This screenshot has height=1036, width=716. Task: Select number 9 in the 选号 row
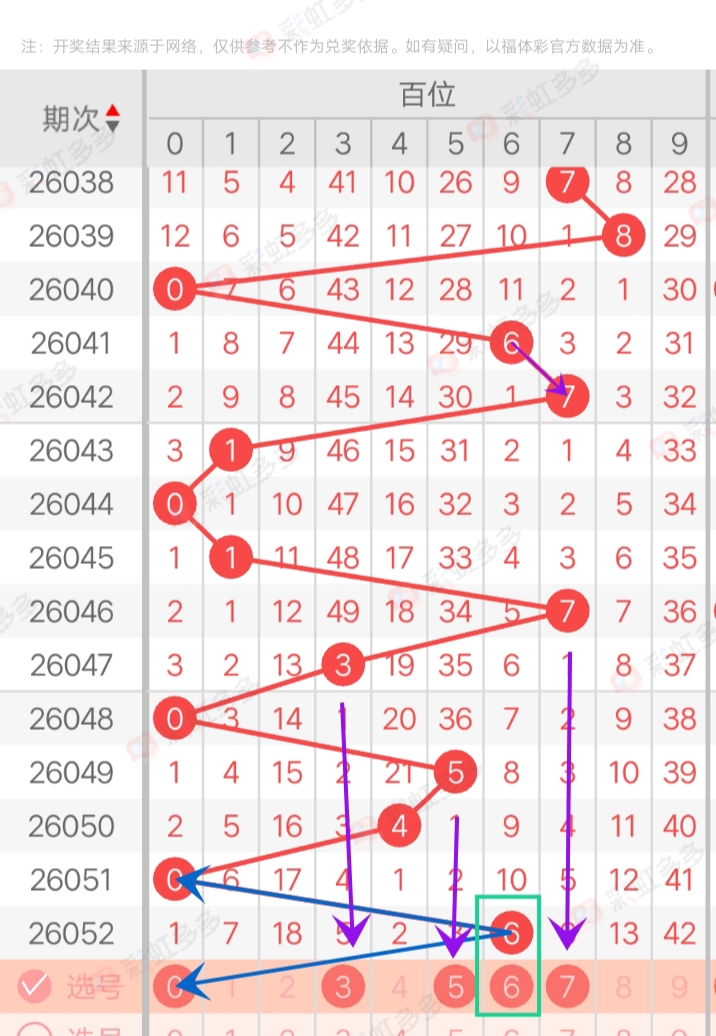tap(679, 987)
